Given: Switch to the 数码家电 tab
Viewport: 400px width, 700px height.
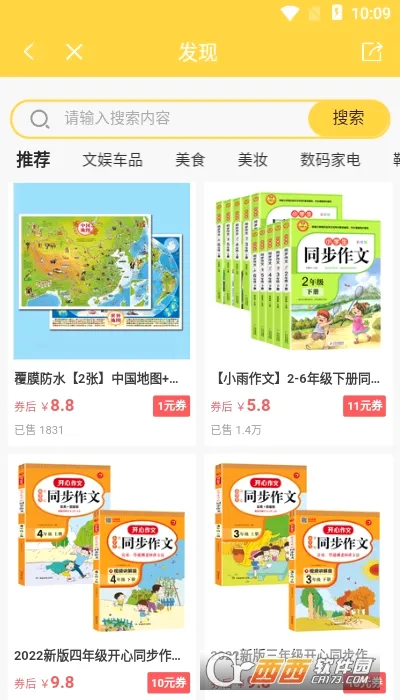Looking at the screenshot, I should coord(330,159).
